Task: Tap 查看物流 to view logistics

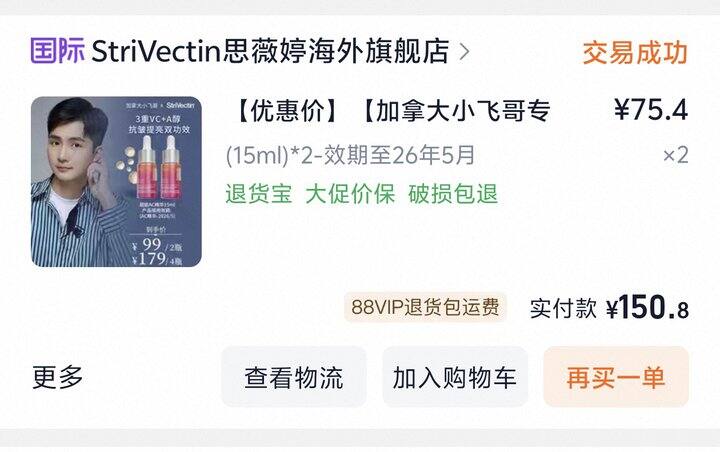Action: pos(294,377)
